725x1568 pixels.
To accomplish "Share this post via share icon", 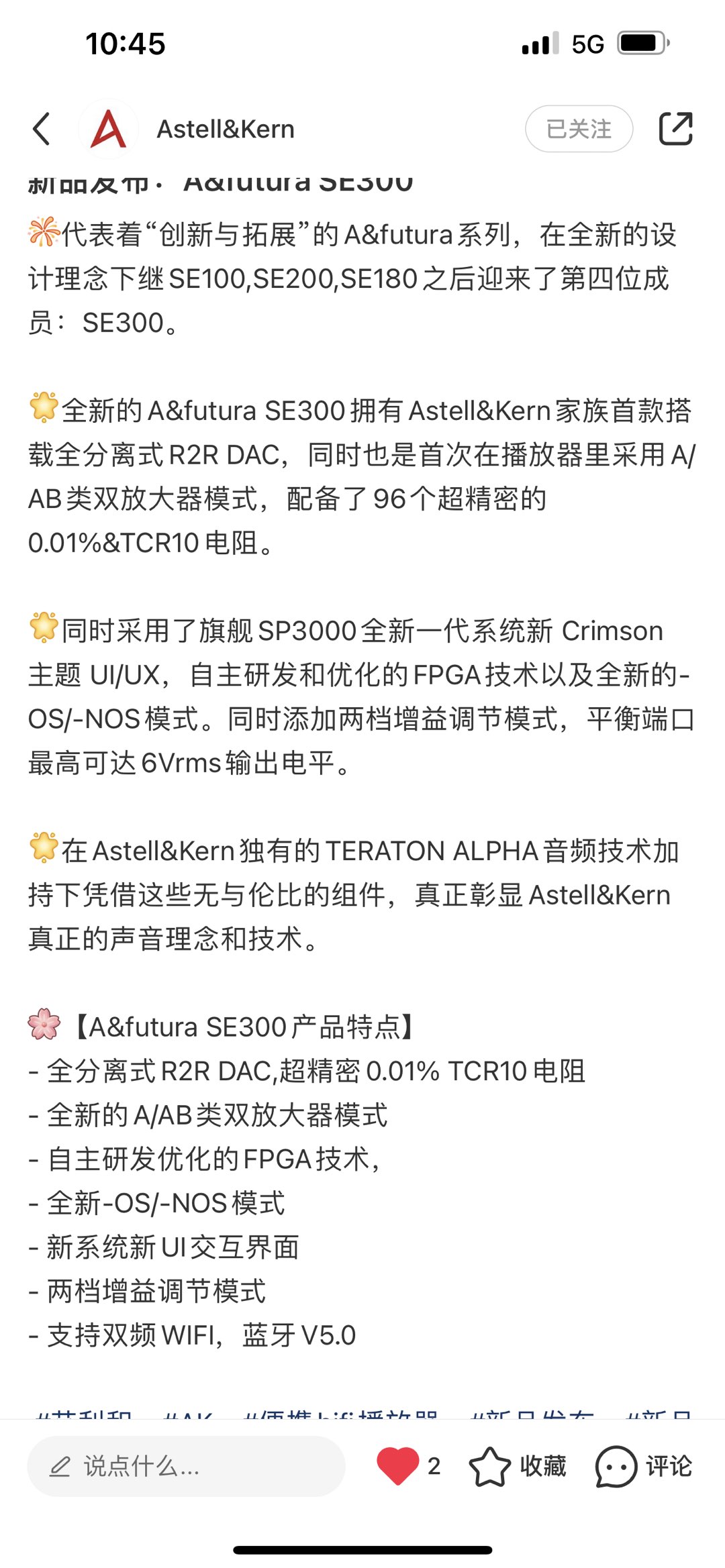I will (675, 129).
